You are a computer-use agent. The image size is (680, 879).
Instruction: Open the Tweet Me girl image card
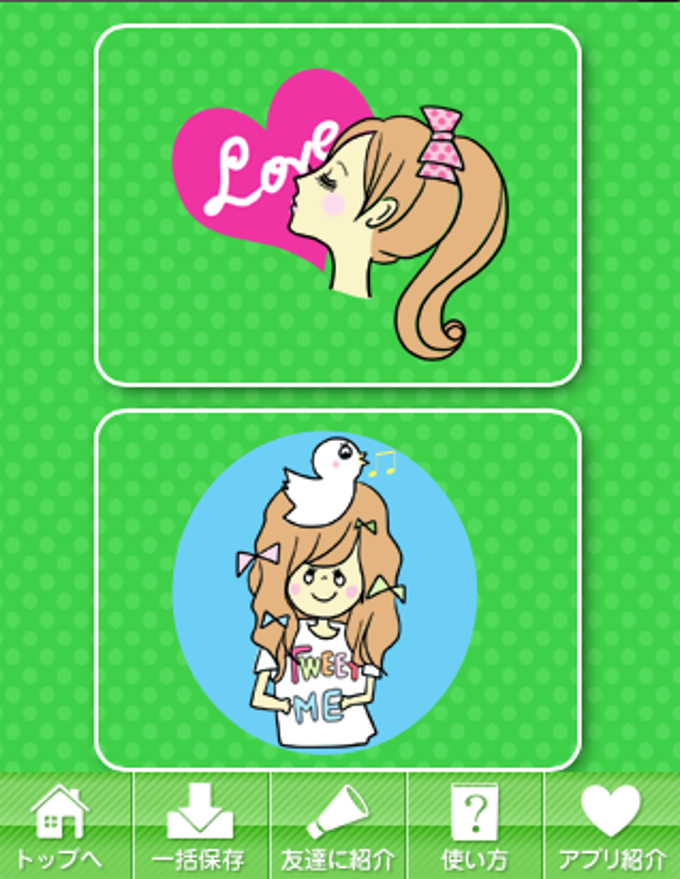(x=338, y=590)
